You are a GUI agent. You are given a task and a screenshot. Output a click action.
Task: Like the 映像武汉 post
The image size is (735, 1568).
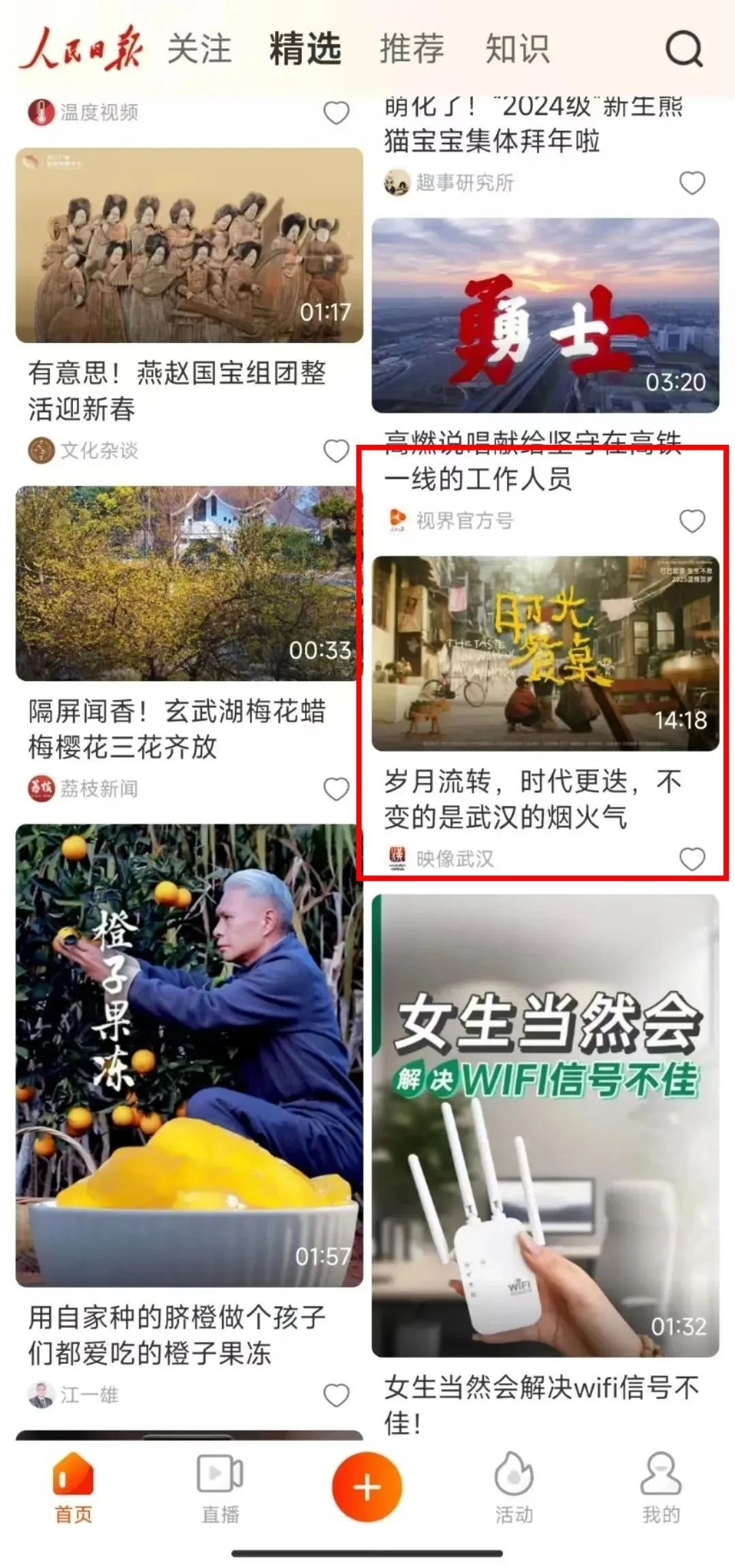(x=692, y=859)
